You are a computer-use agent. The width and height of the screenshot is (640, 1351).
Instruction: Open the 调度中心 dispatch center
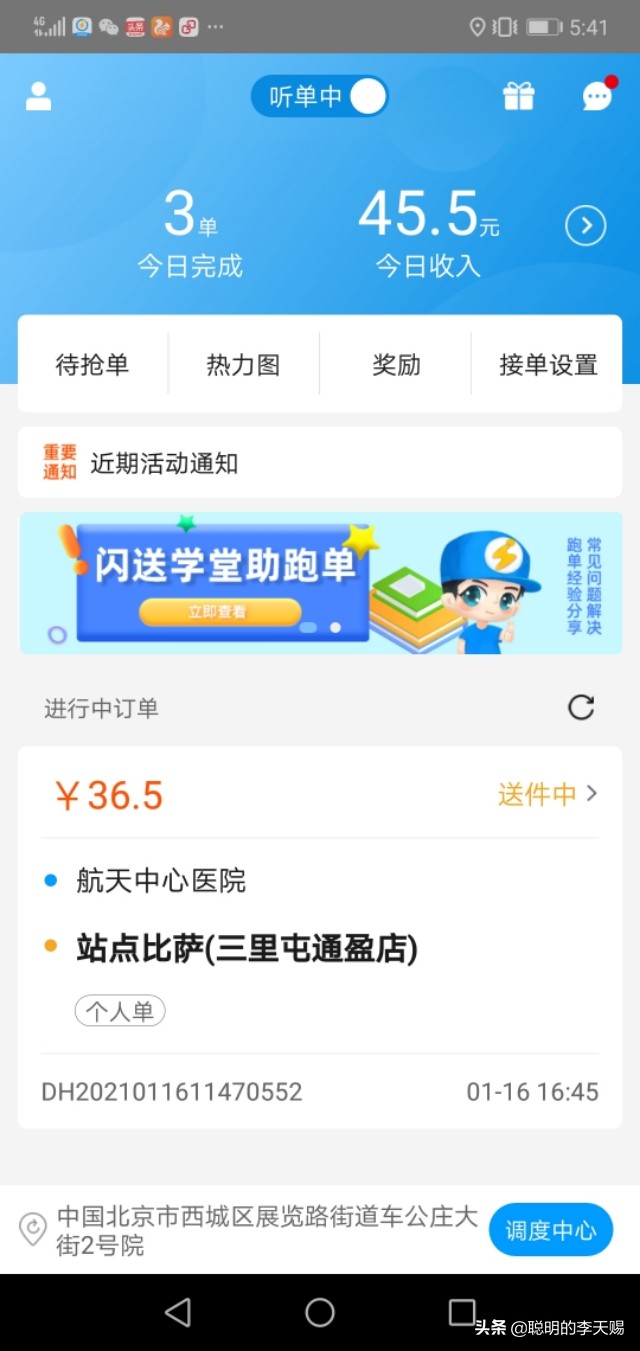550,1230
